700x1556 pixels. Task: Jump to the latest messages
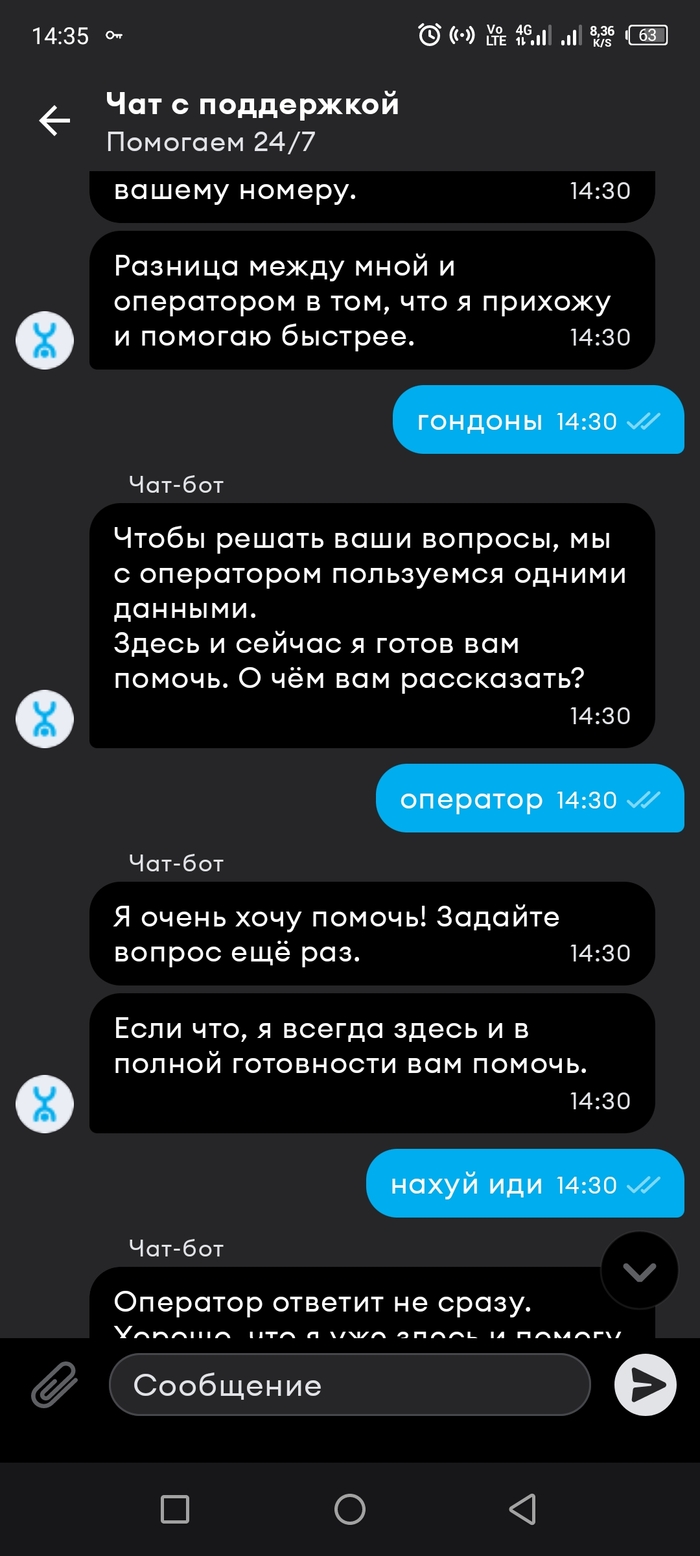(x=639, y=1271)
